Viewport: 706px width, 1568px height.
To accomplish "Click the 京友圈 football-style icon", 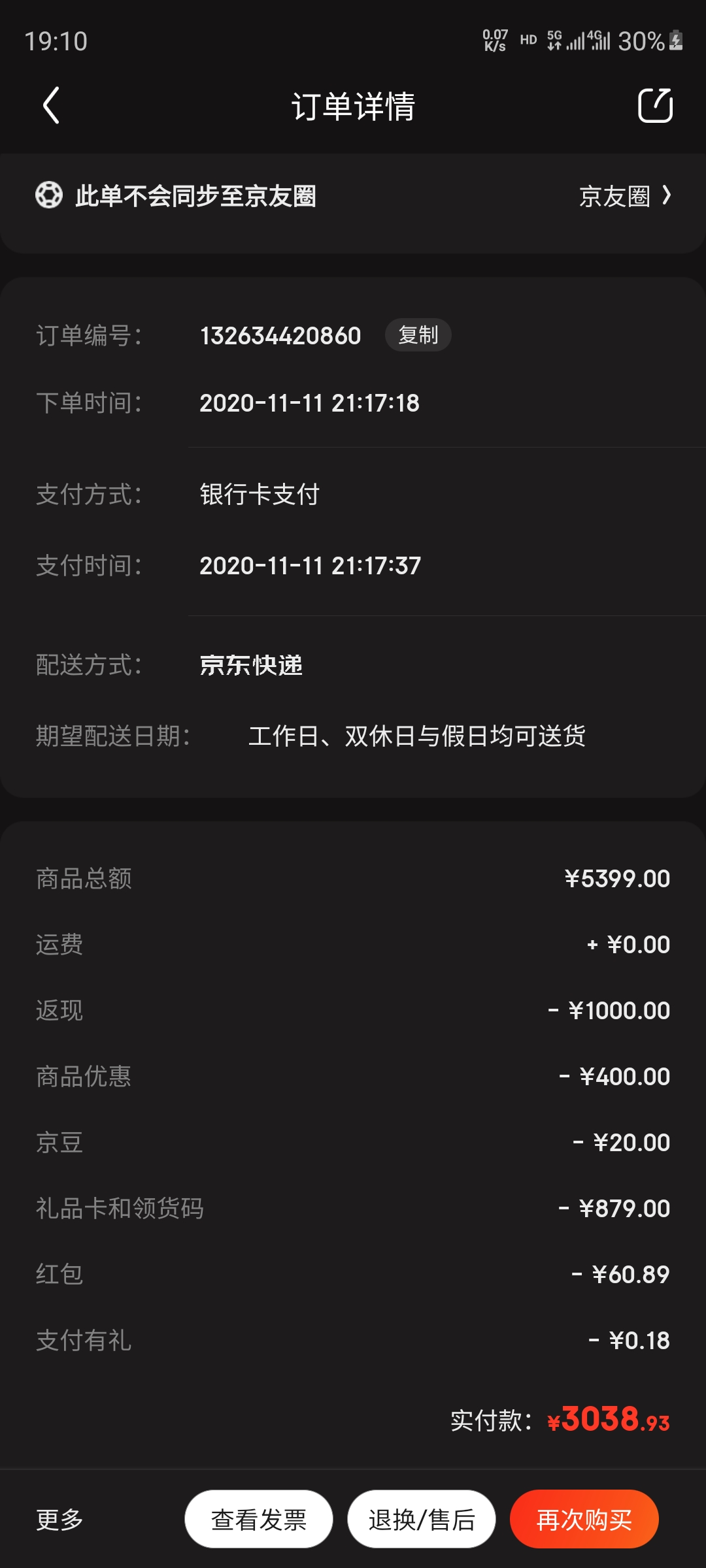I will tap(48, 196).
